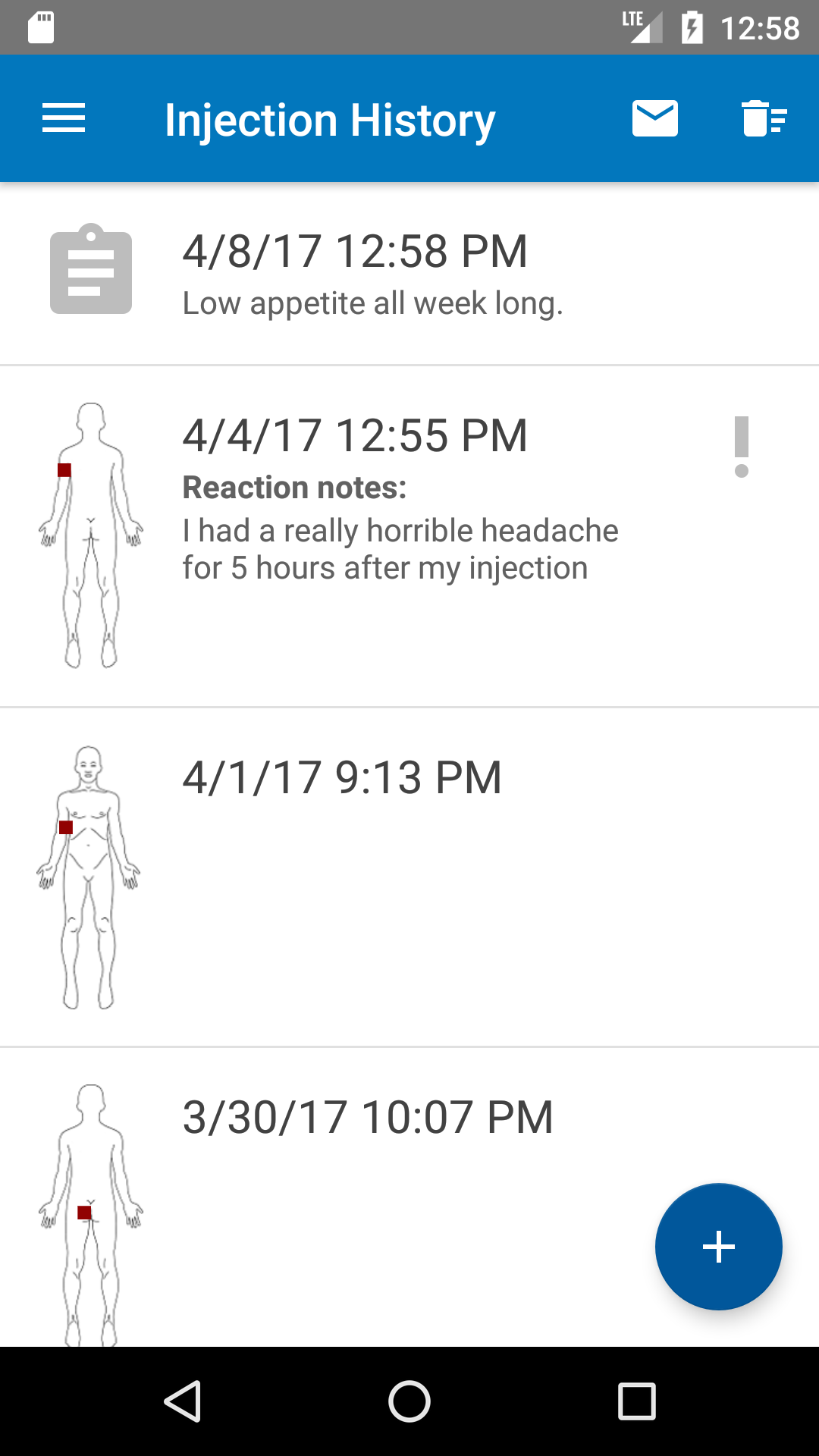Add a new injection with plus button
Screen dimensions: 819x1456
point(718,1247)
